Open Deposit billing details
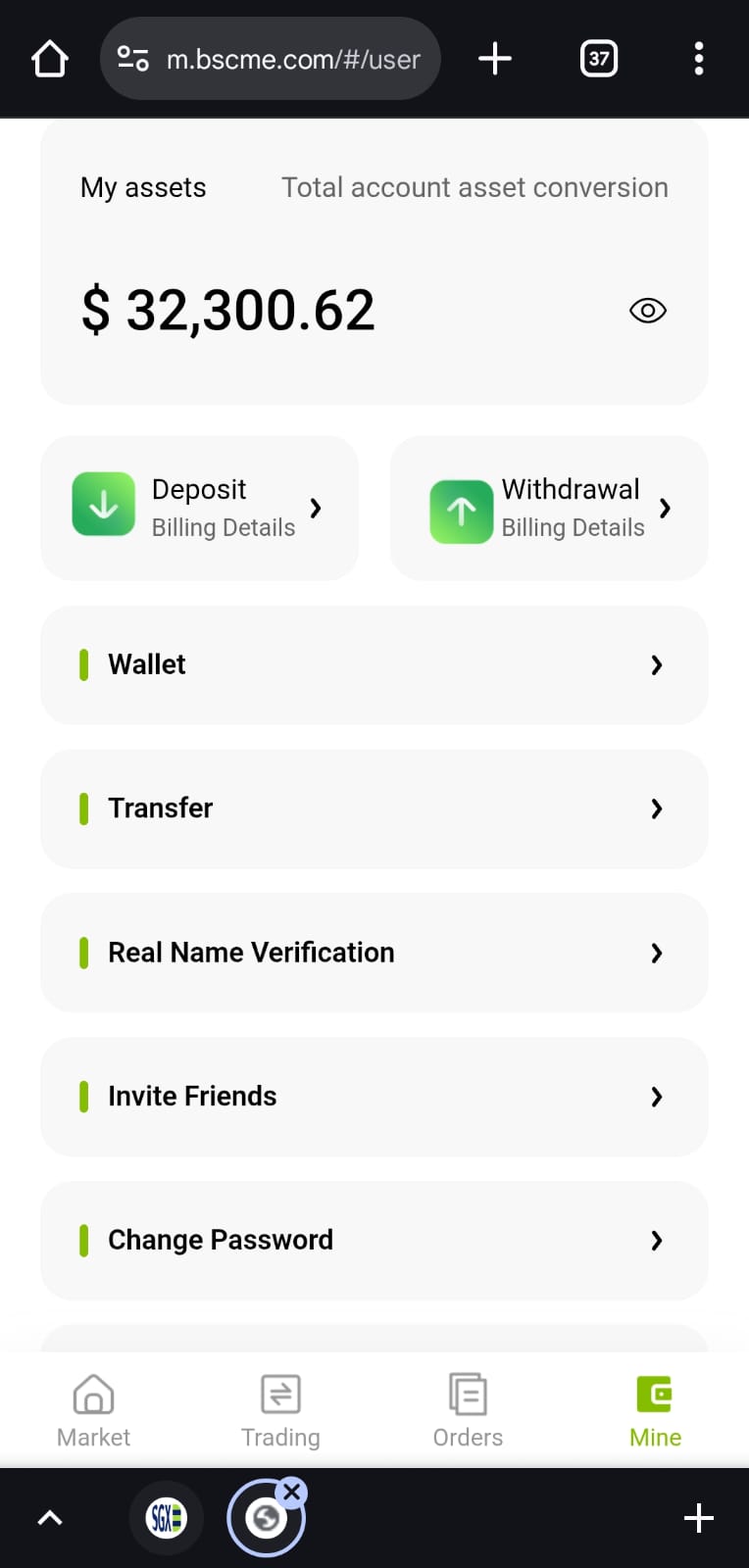This screenshot has width=749, height=1568. coord(199,508)
